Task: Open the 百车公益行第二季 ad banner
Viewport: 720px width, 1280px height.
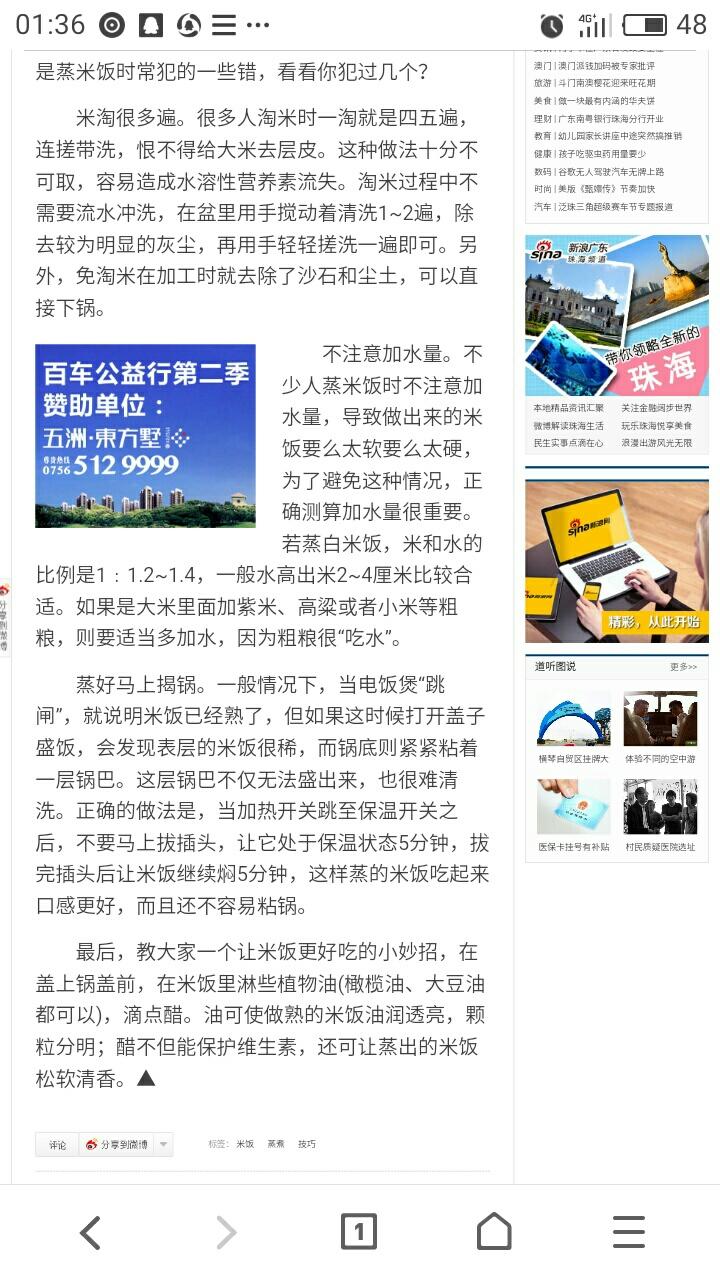Action: click(x=145, y=436)
